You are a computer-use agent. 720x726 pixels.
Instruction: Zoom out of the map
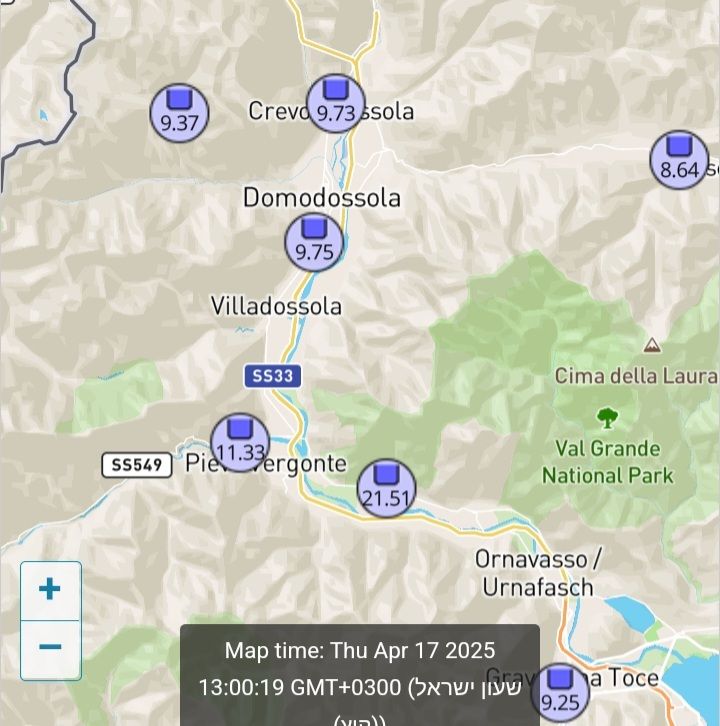[51, 648]
